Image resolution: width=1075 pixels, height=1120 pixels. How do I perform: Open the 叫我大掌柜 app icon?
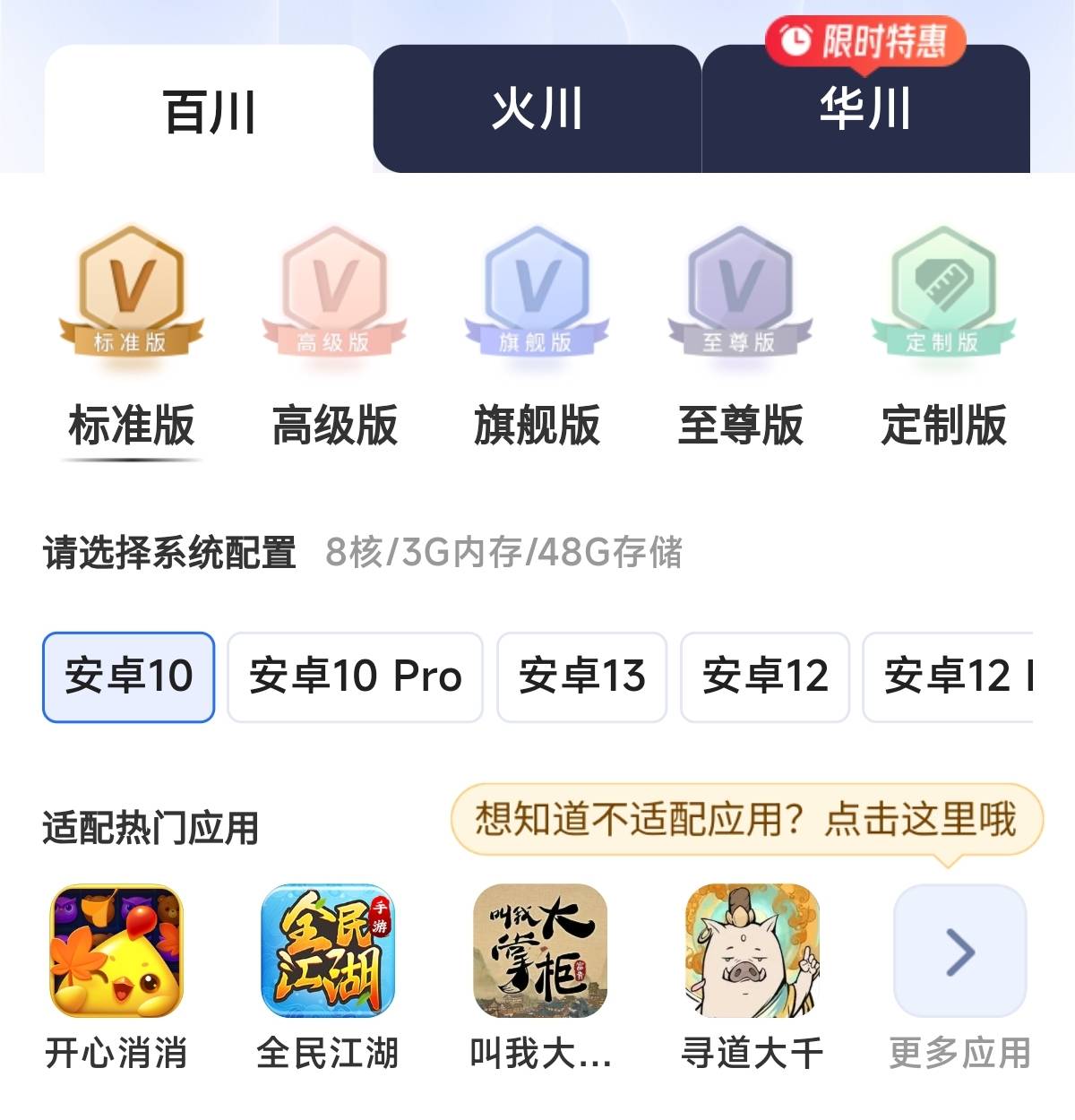coord(540,952)
